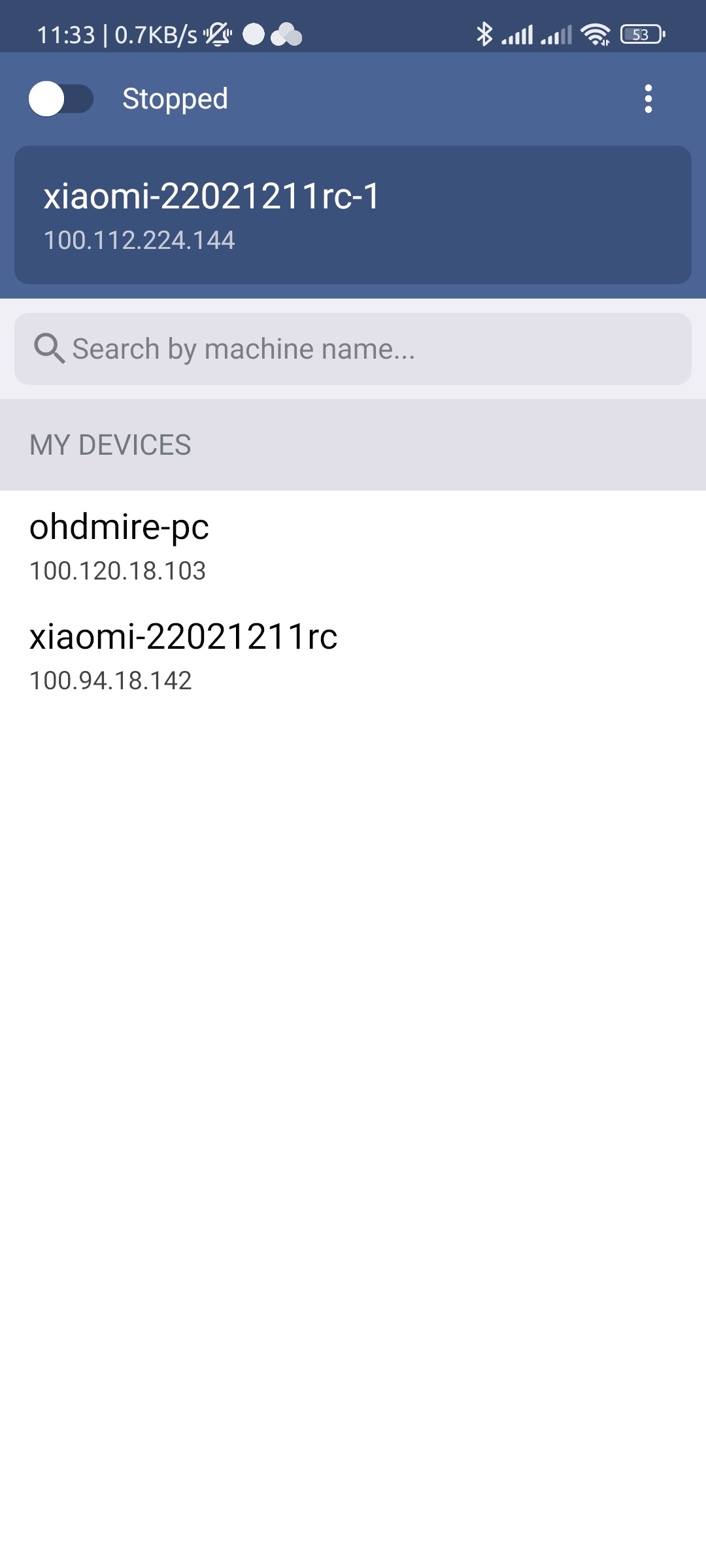706x1568 pixels.
Task: Click the circular notification dot in status bar
Action: 255,34
